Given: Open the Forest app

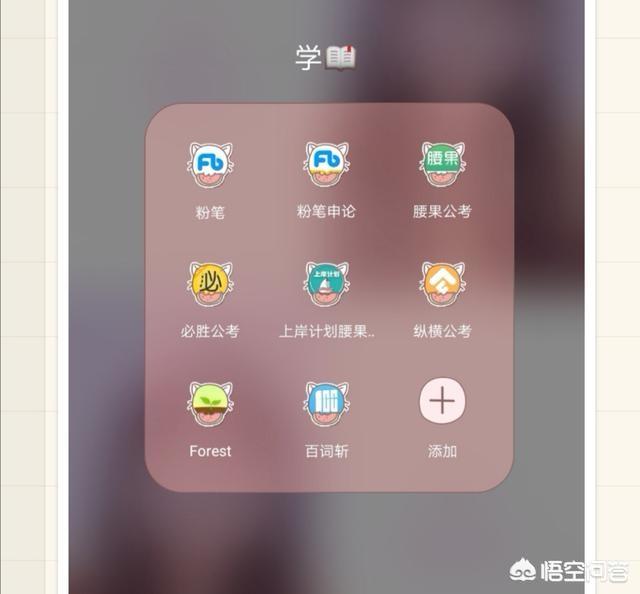Looking at the screenshot, I should 210,404.
